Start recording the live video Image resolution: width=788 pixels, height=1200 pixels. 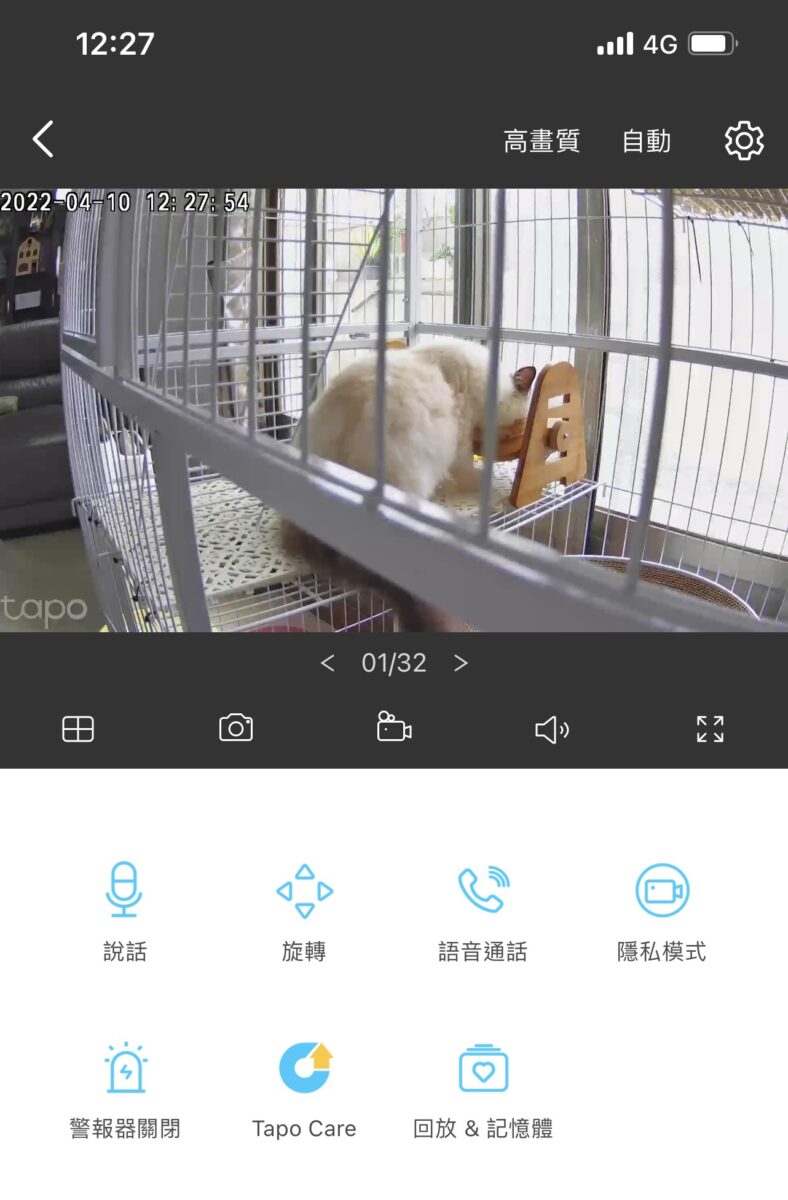click(x=394, y=728)
